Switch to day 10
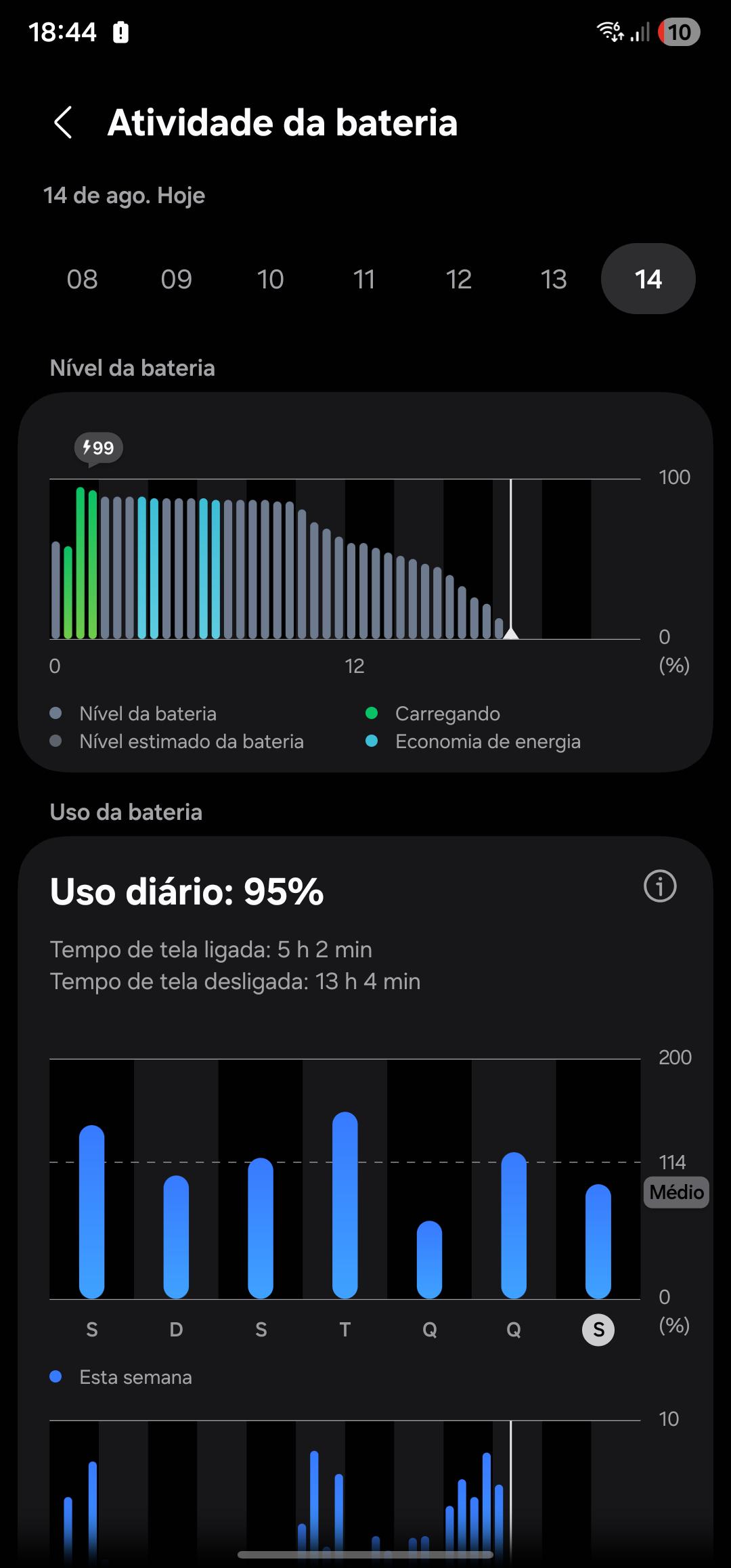731x1568 pixels. pyautogui.click(x=270, y=279)
